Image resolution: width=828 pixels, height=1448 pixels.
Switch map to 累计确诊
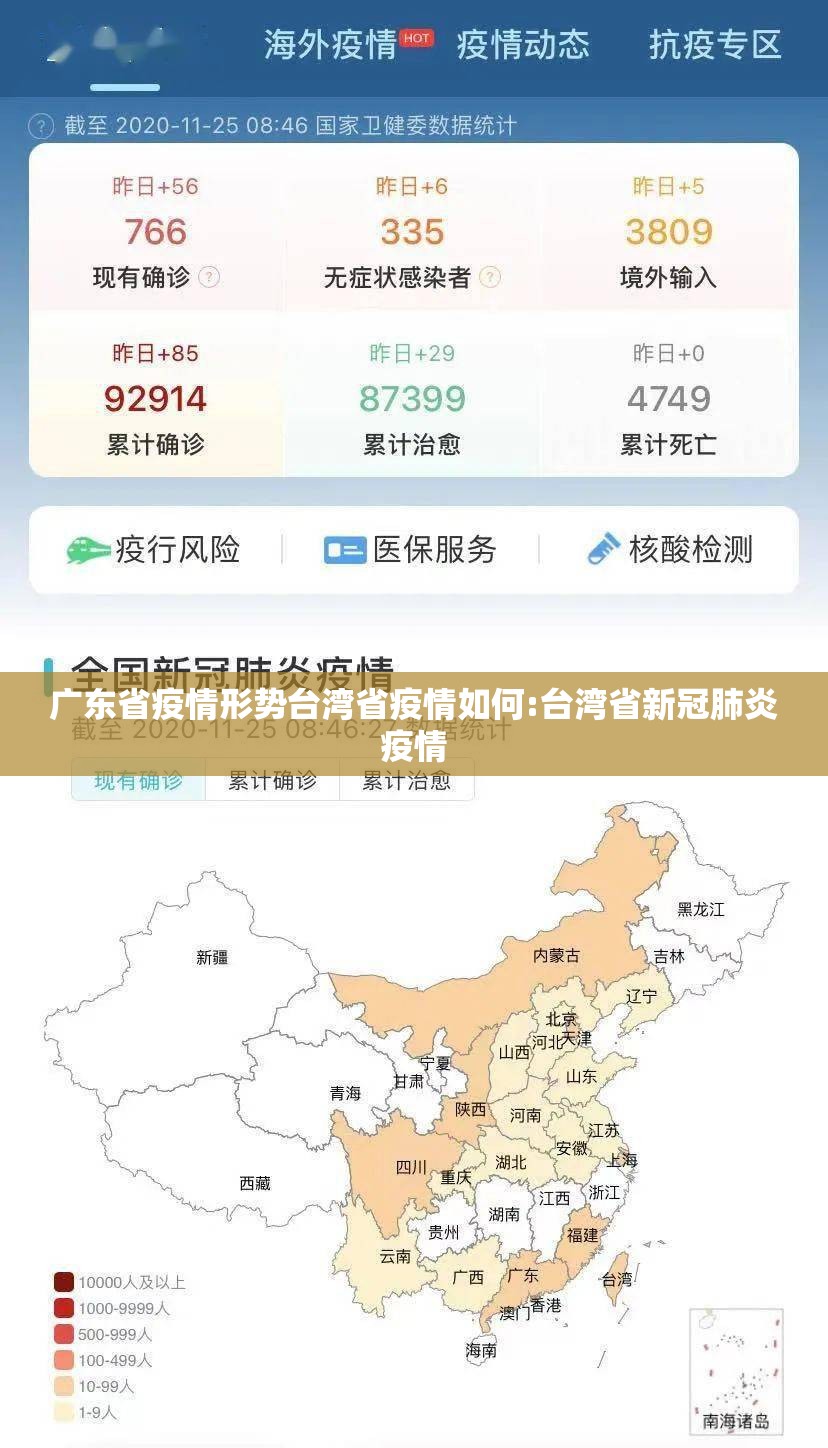(272, 781)
